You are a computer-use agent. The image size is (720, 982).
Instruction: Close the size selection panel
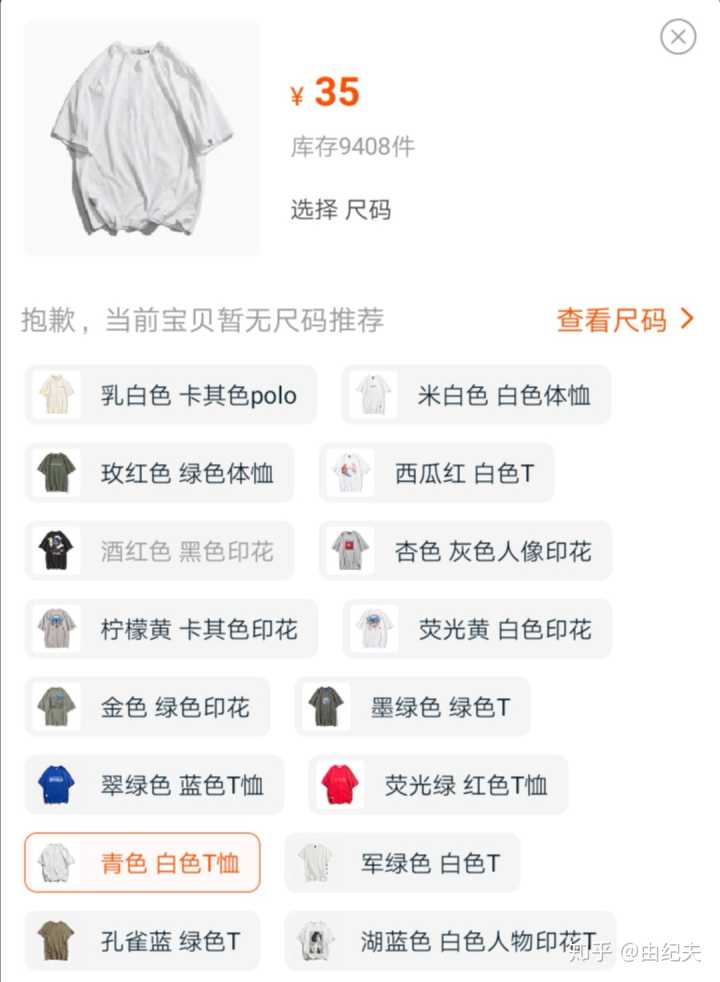click(x=678, y=37)
